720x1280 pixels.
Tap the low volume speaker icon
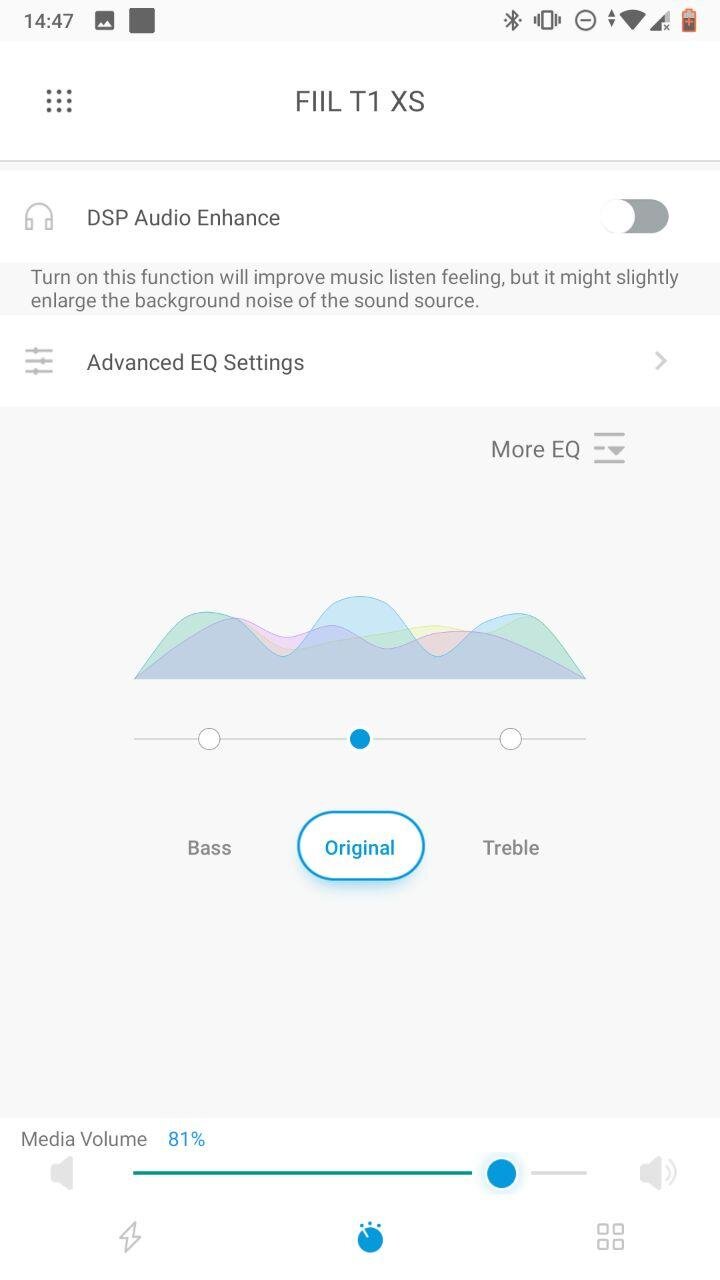[62, 1173]
